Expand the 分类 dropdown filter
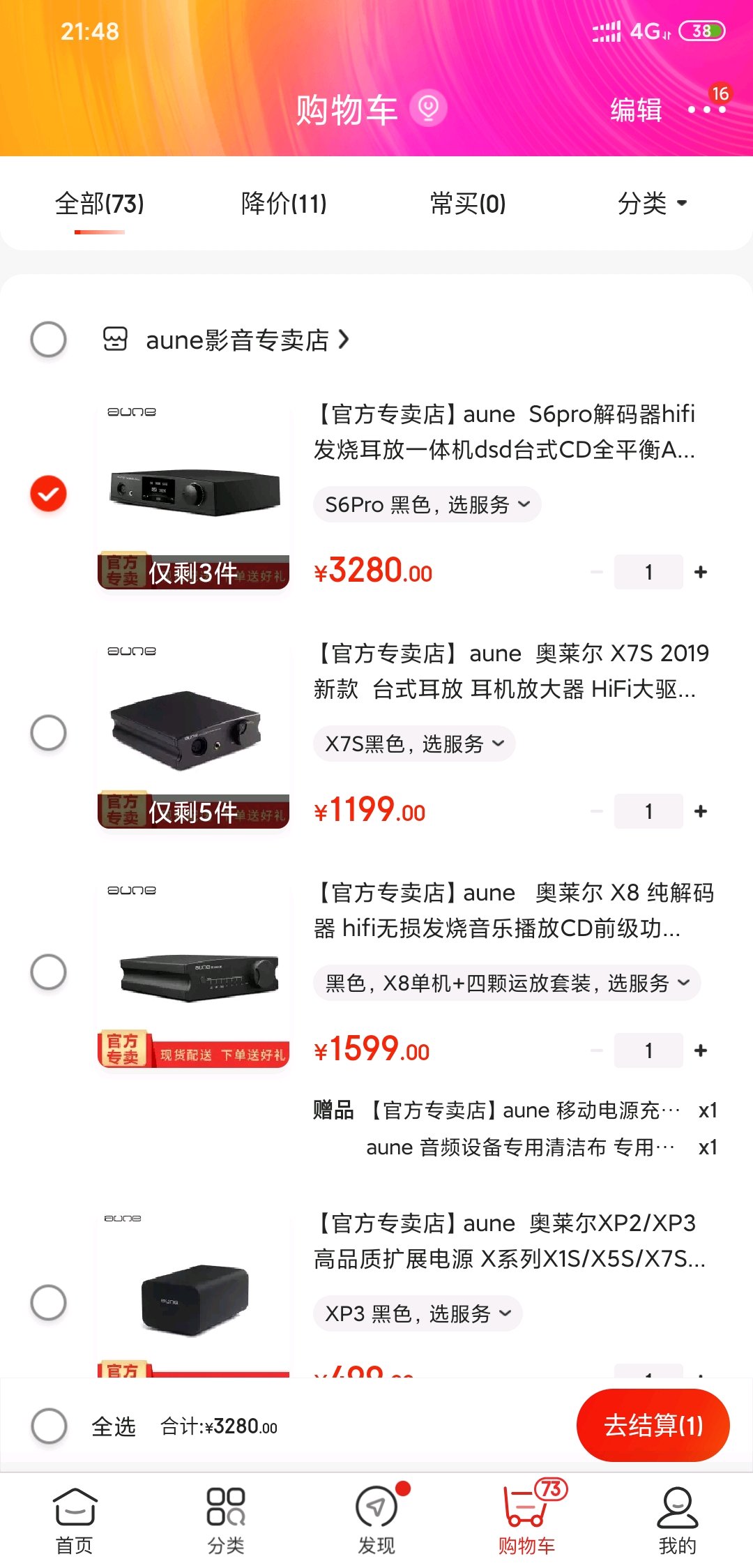 tap(652, 204)
